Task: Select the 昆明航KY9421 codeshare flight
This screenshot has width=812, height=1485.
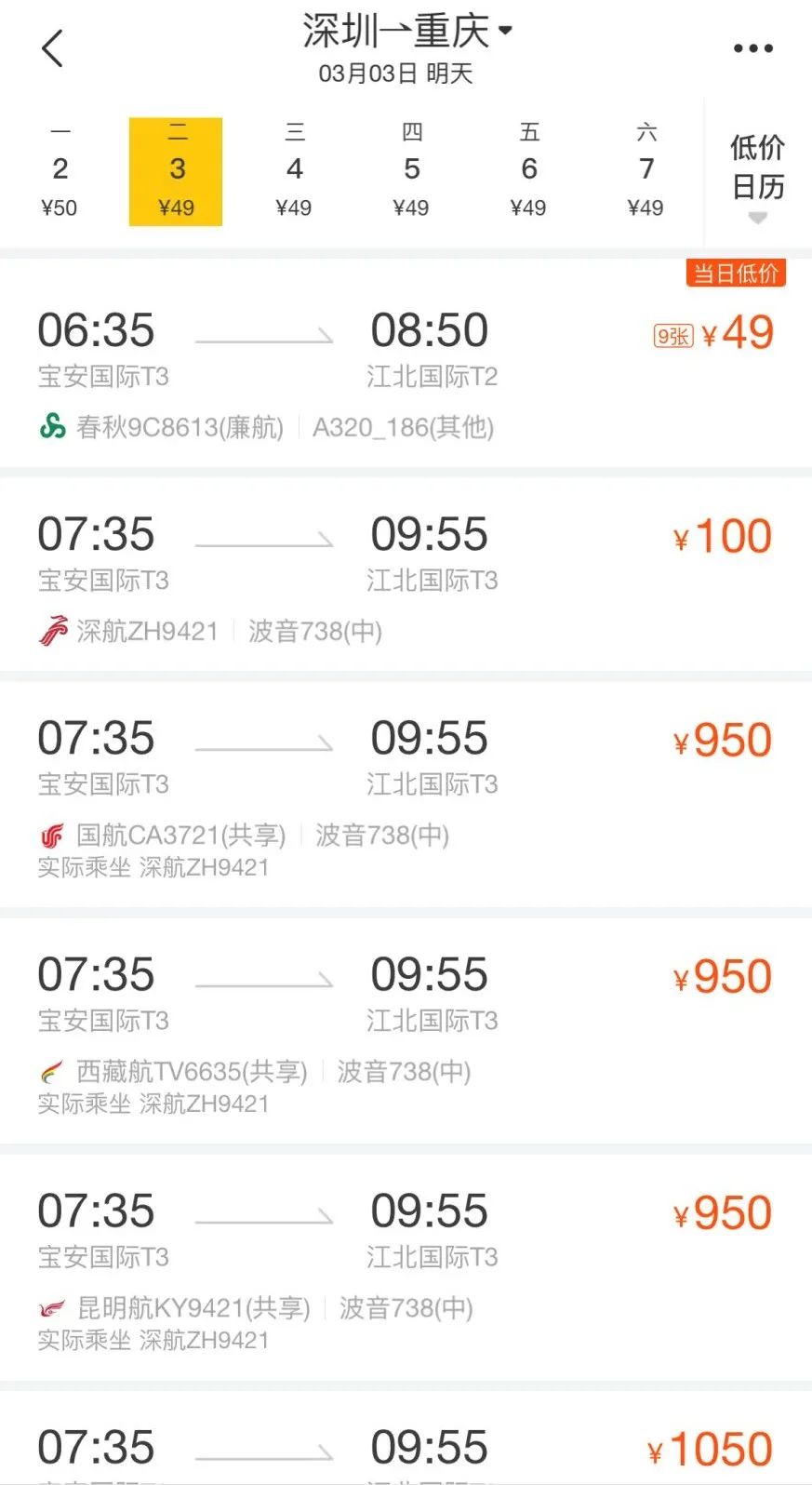Action: click(406, 1267)
